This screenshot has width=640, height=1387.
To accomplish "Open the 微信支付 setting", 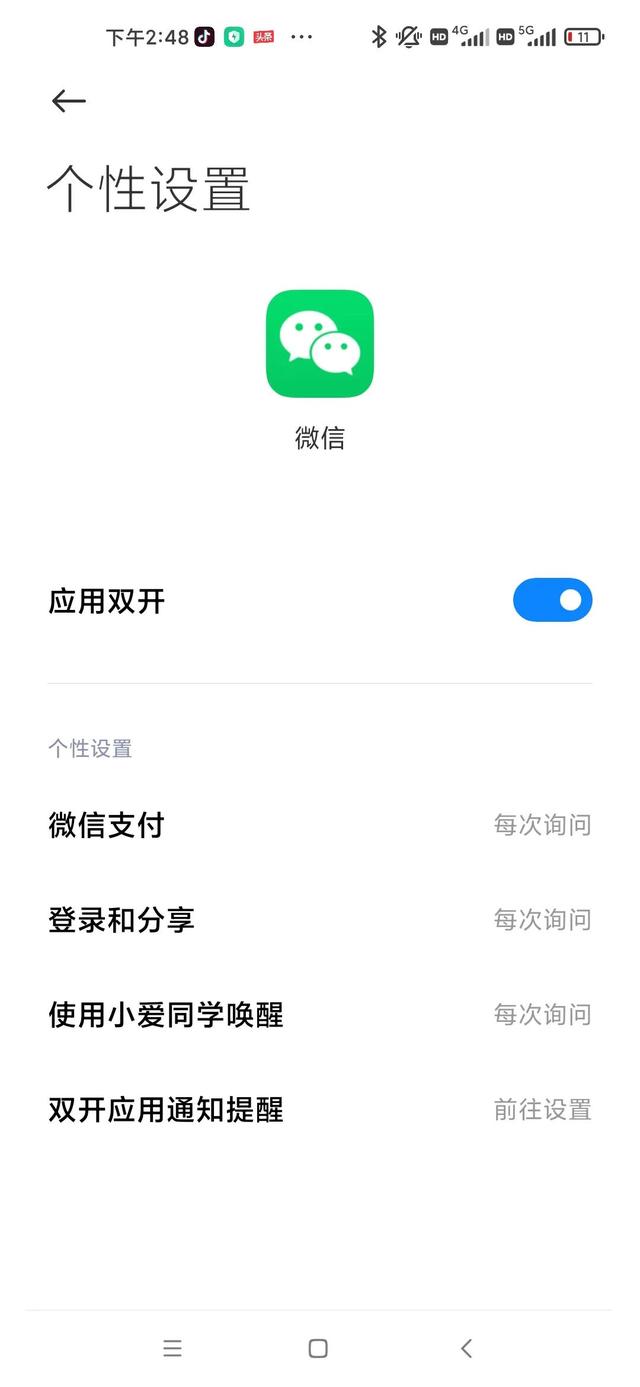I will pos(320,825).
